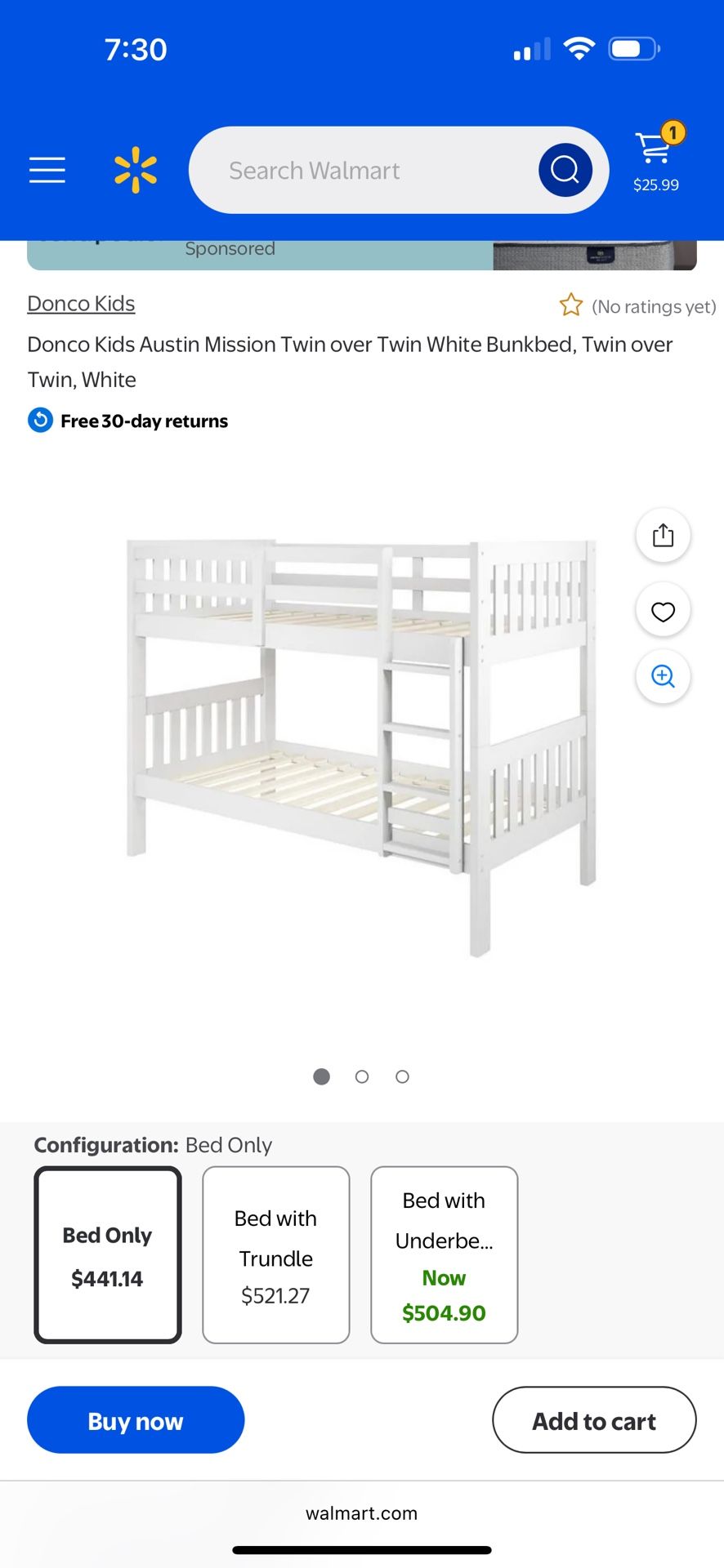Viewport: 724px width, 1568px height.
Task: Open the Donco Kids brand link
Action: point(81,304)
